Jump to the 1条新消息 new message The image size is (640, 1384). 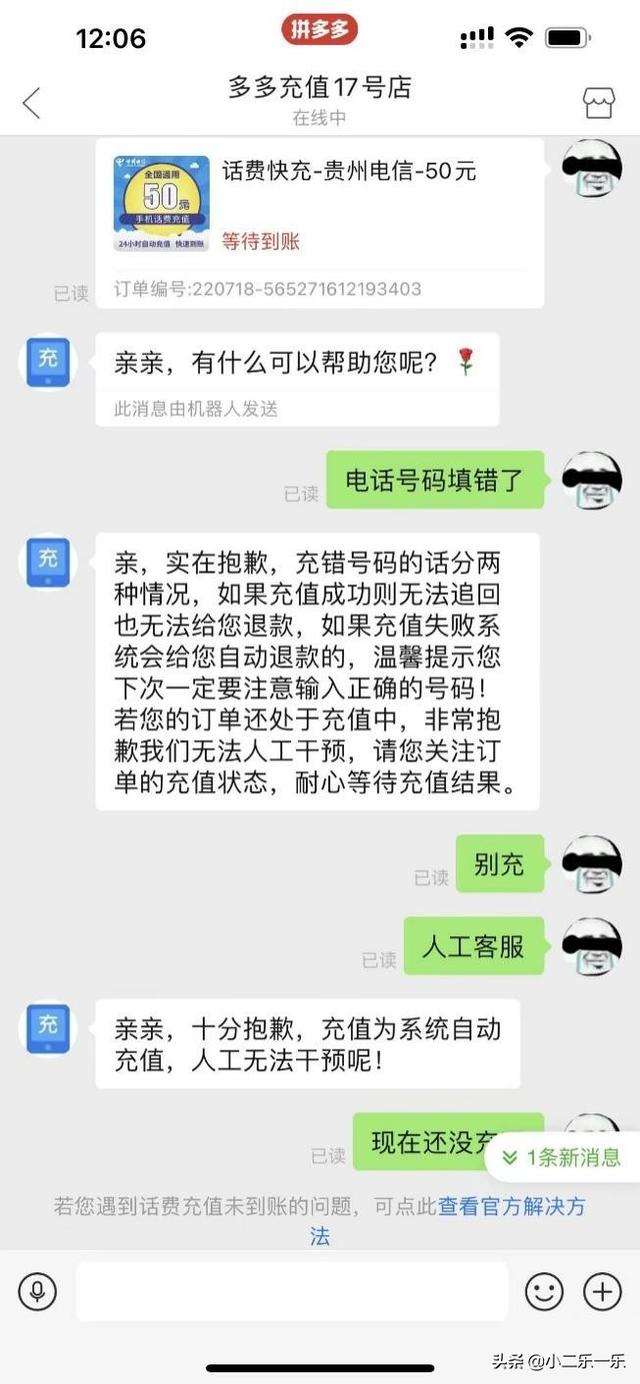[562, 1157]
